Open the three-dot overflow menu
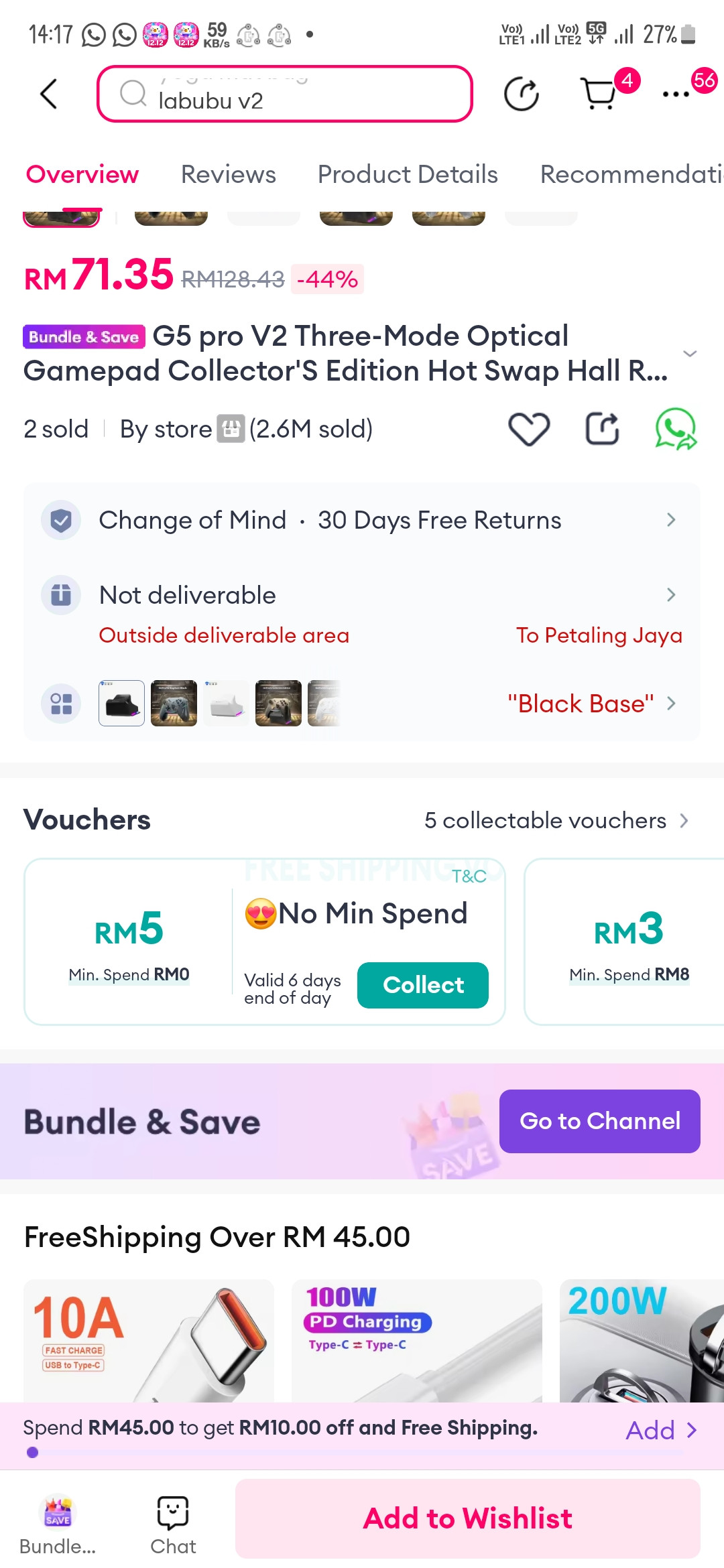The height and width of the screenshot is (1568, 724). 676,94
